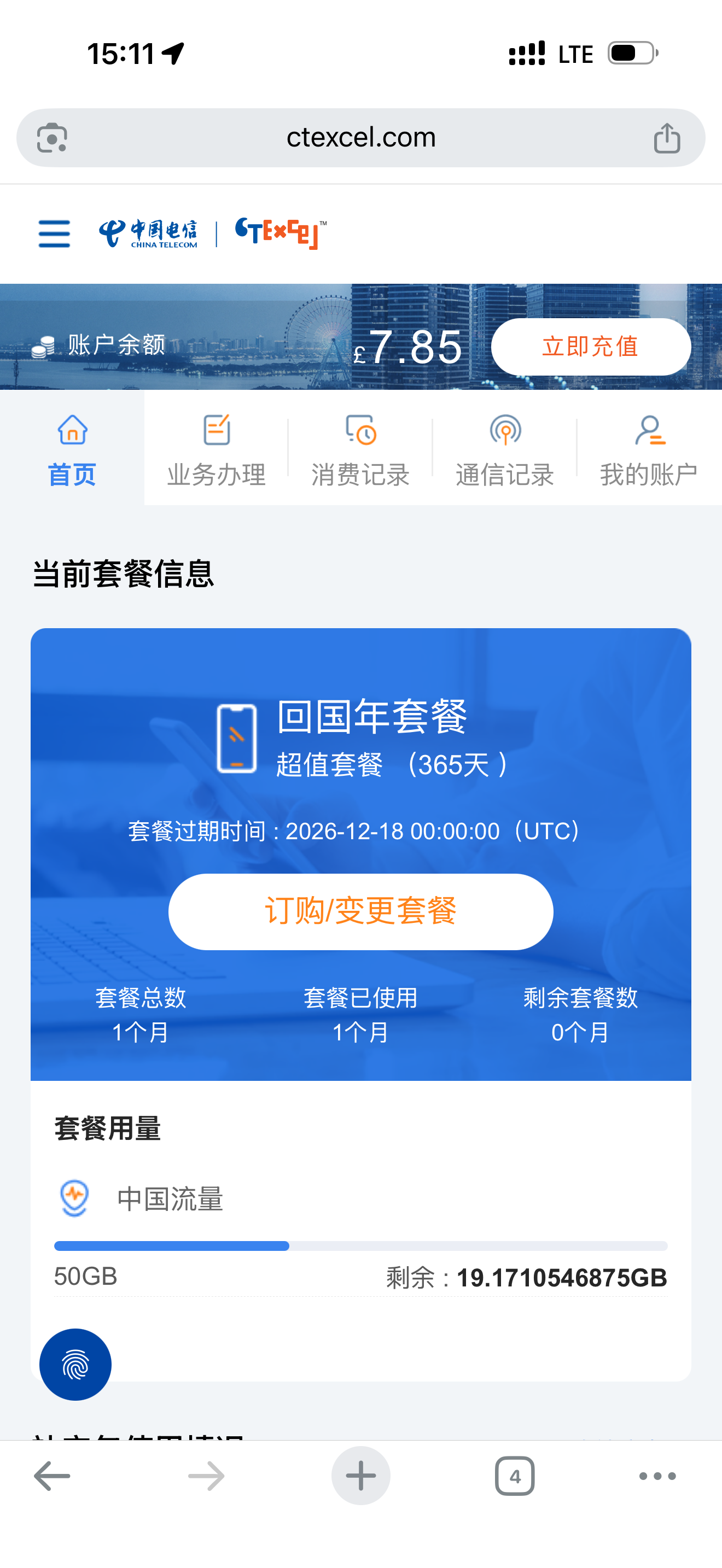Share the current page

[x=667, y=138]
